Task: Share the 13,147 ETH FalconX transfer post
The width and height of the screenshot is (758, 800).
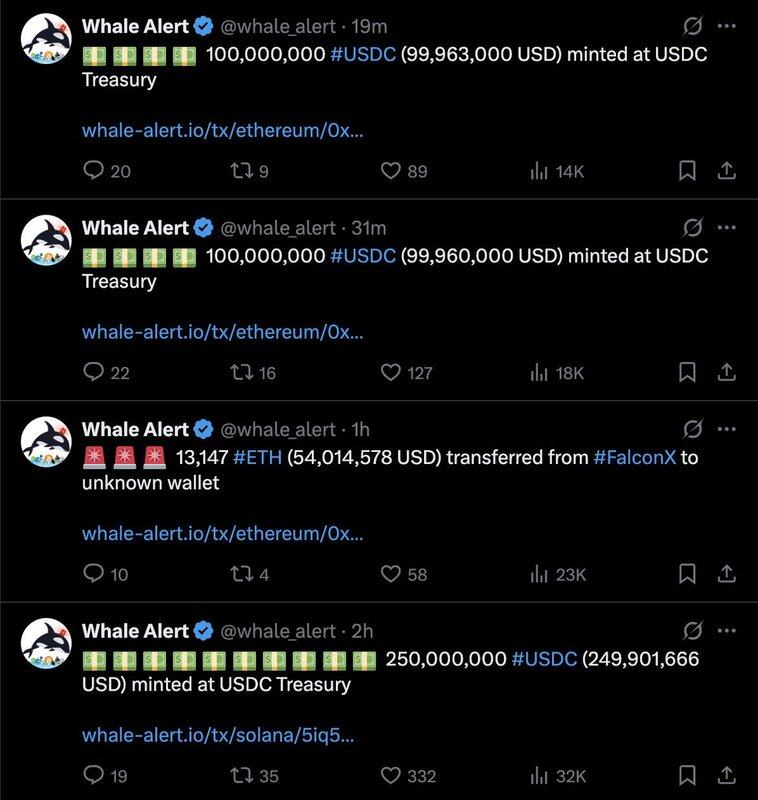Action: 728,573
